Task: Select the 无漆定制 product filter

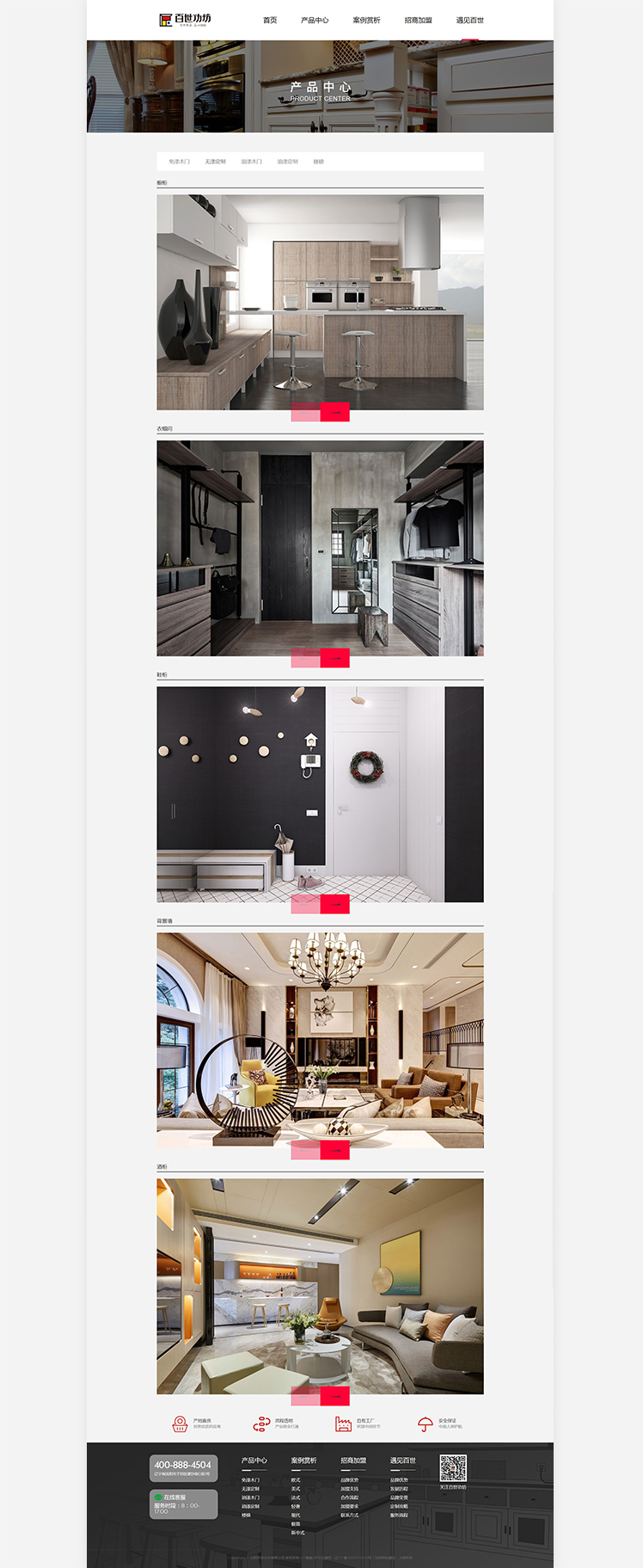Action: point(215,162)
